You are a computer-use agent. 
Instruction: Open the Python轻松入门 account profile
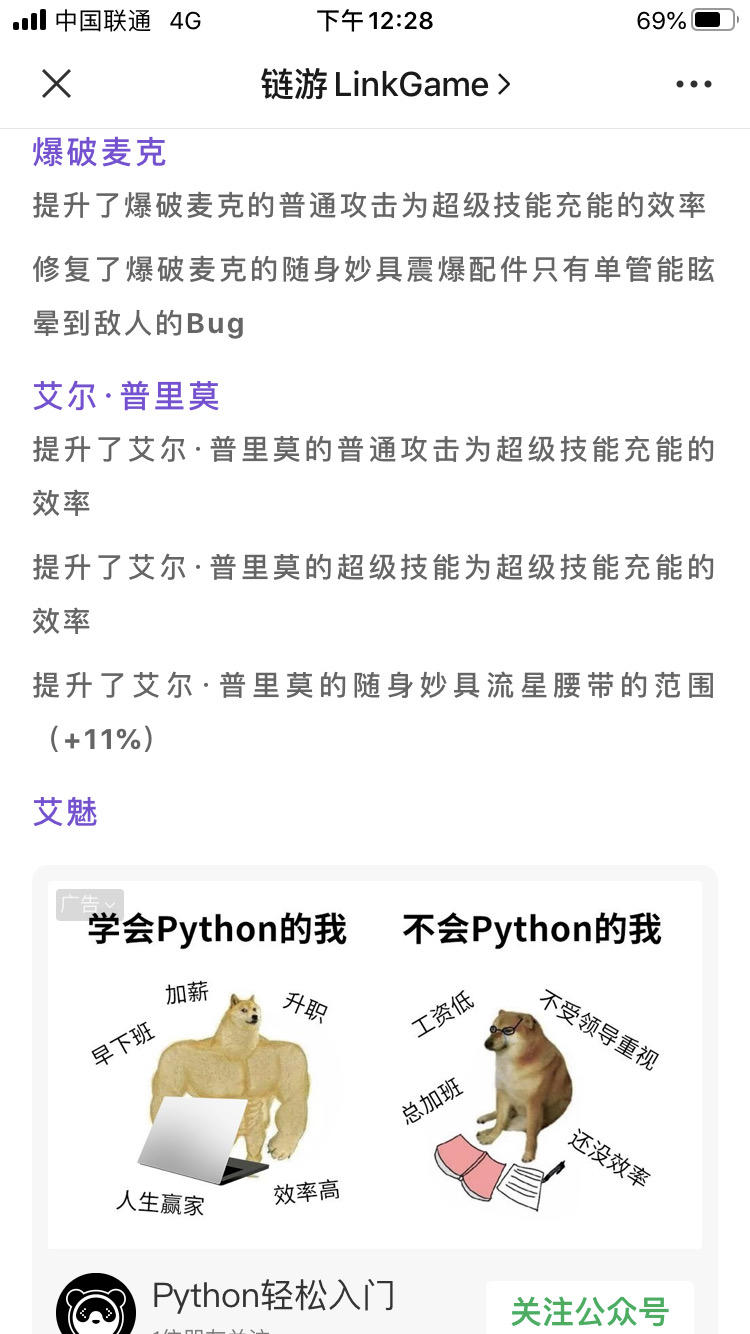tap(273, 1296)
